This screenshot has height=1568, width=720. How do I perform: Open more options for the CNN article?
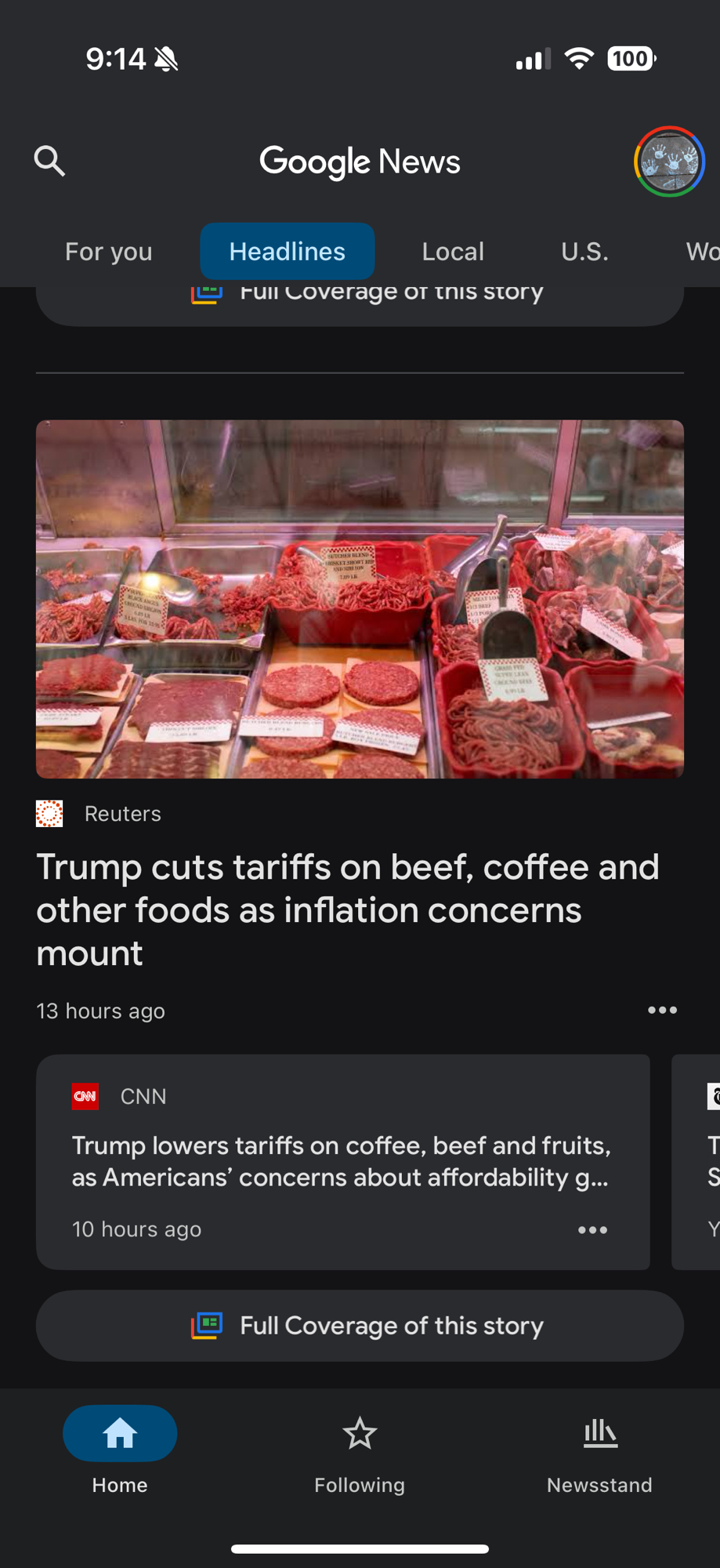pyautogui.click(x=592, y=1229)
